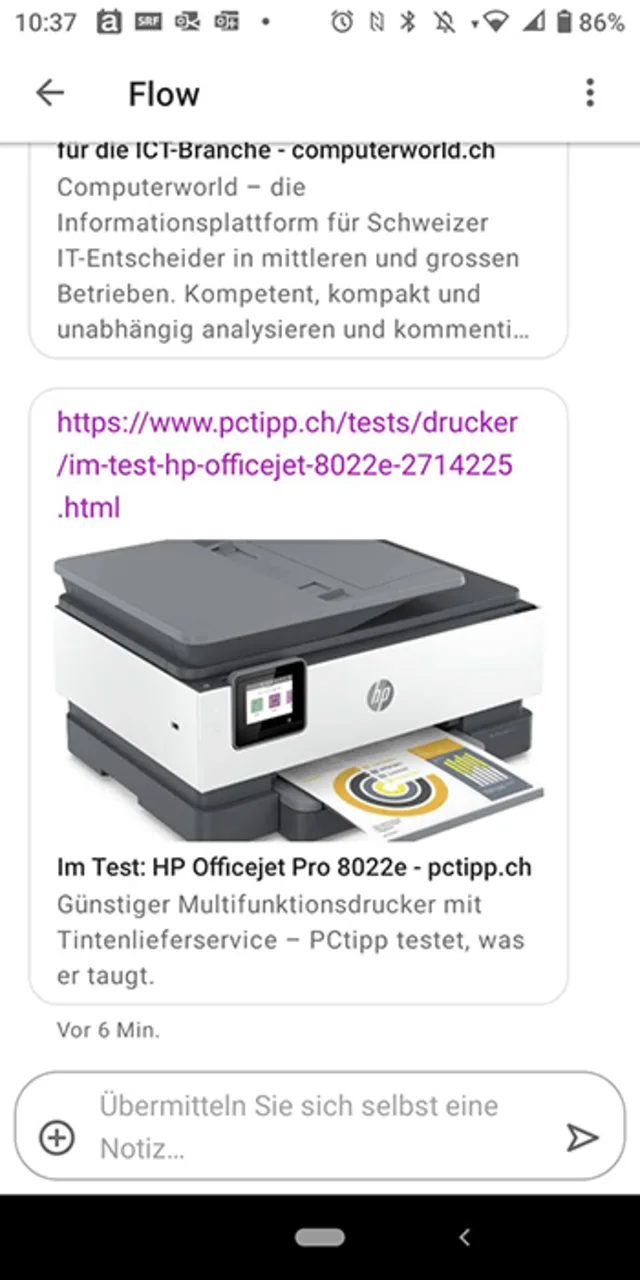Focus the note input field
The image size is (640, 1280).
coord(310,1127)
